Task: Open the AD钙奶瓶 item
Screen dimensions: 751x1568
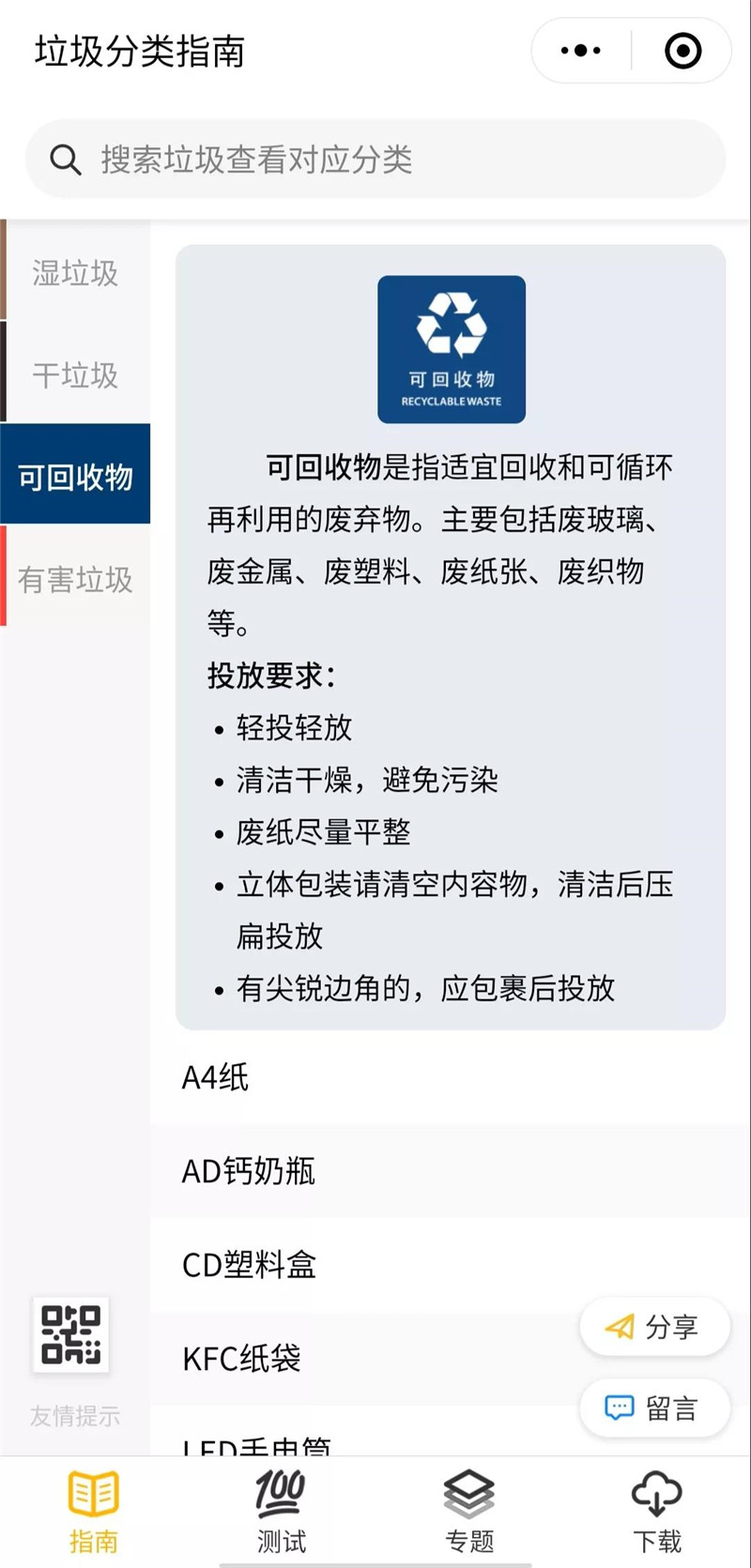Action: [375, 1171]
